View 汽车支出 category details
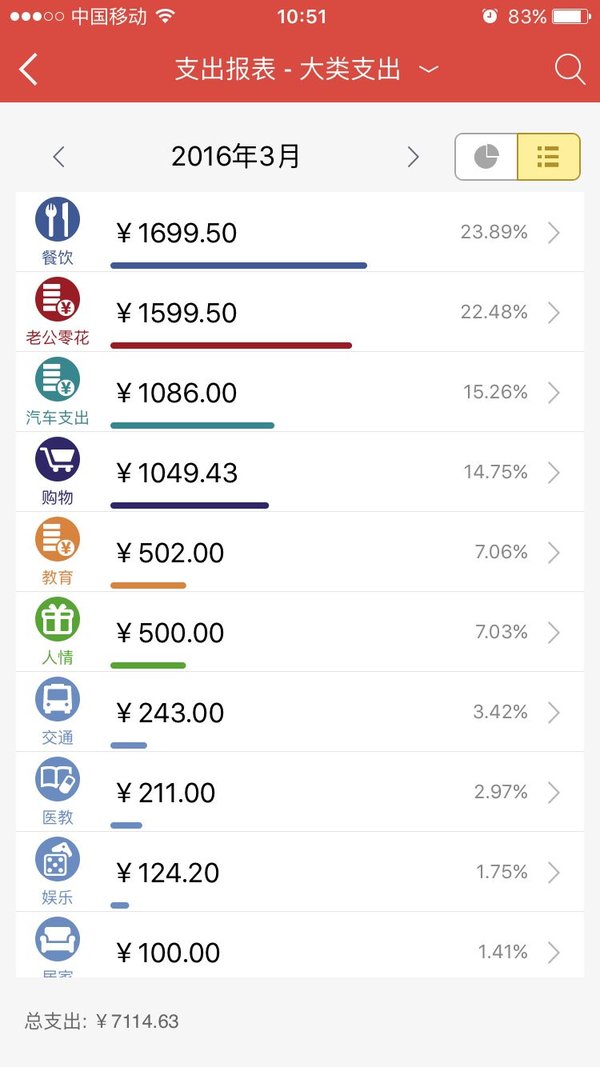This screenshot has width=600, height=1067. coord(300,392)
